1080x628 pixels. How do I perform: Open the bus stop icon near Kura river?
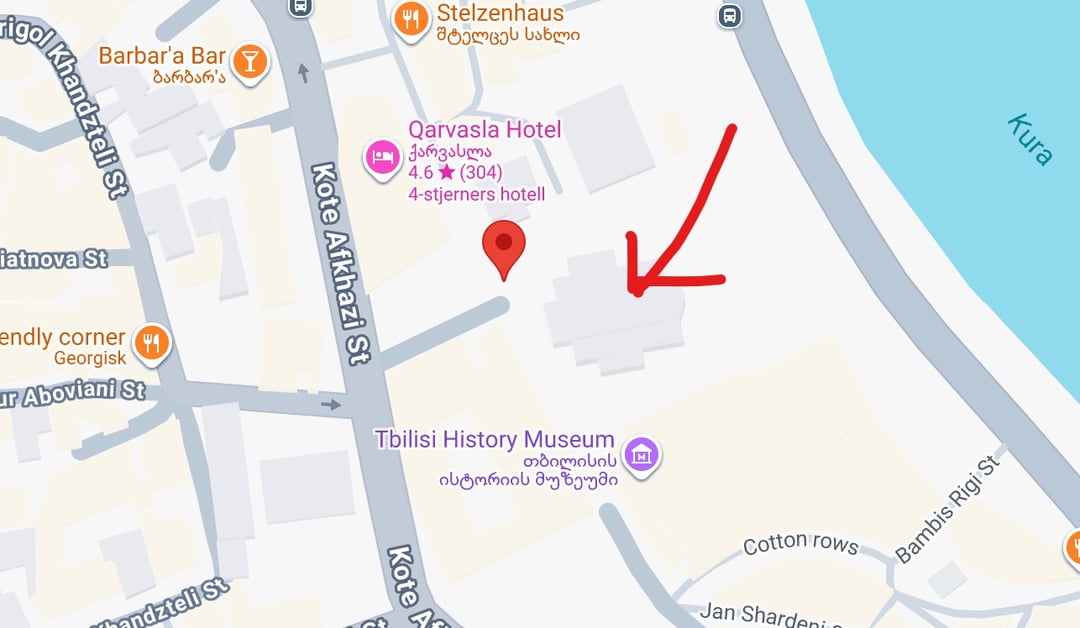[729, 14]
